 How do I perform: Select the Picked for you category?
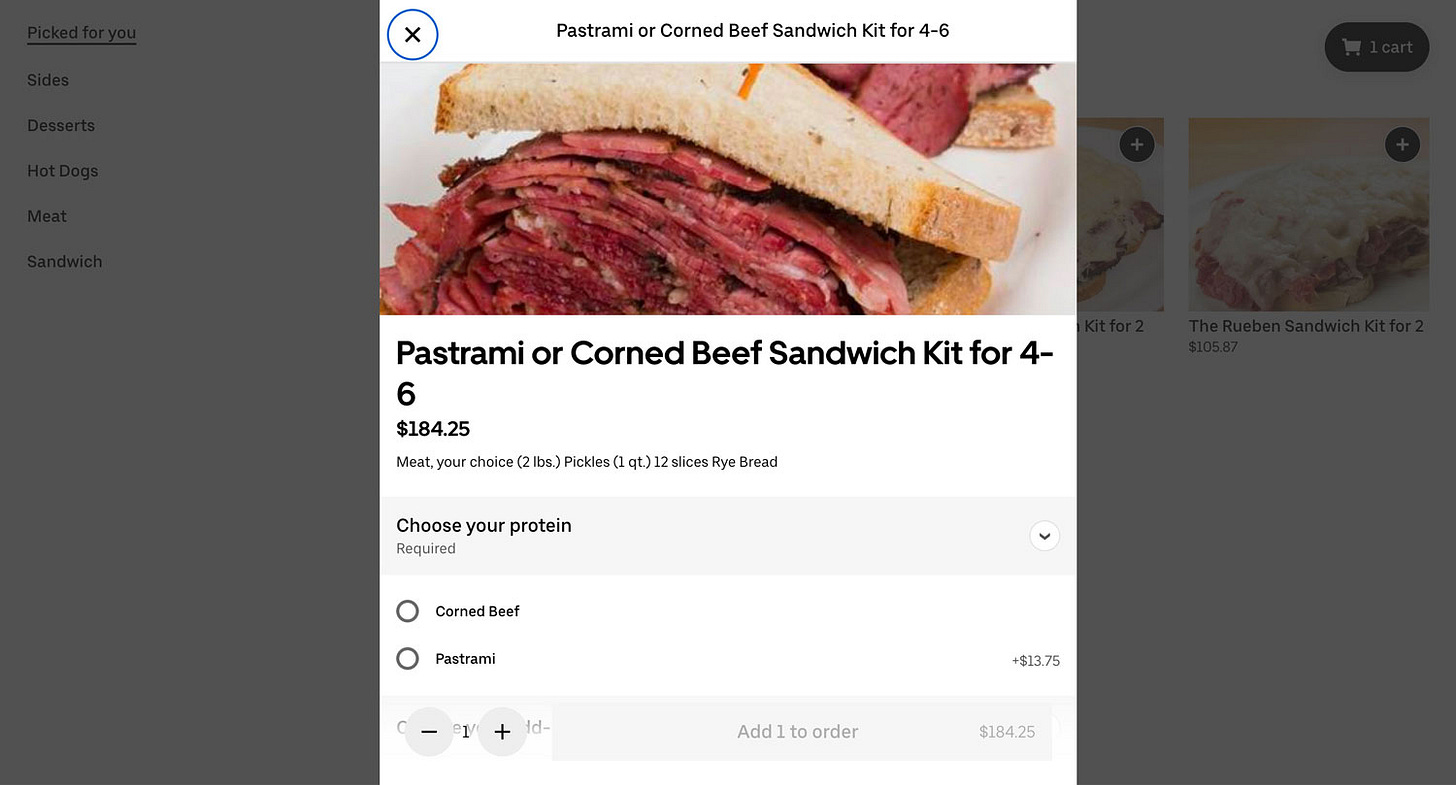[x=82, y=33]
